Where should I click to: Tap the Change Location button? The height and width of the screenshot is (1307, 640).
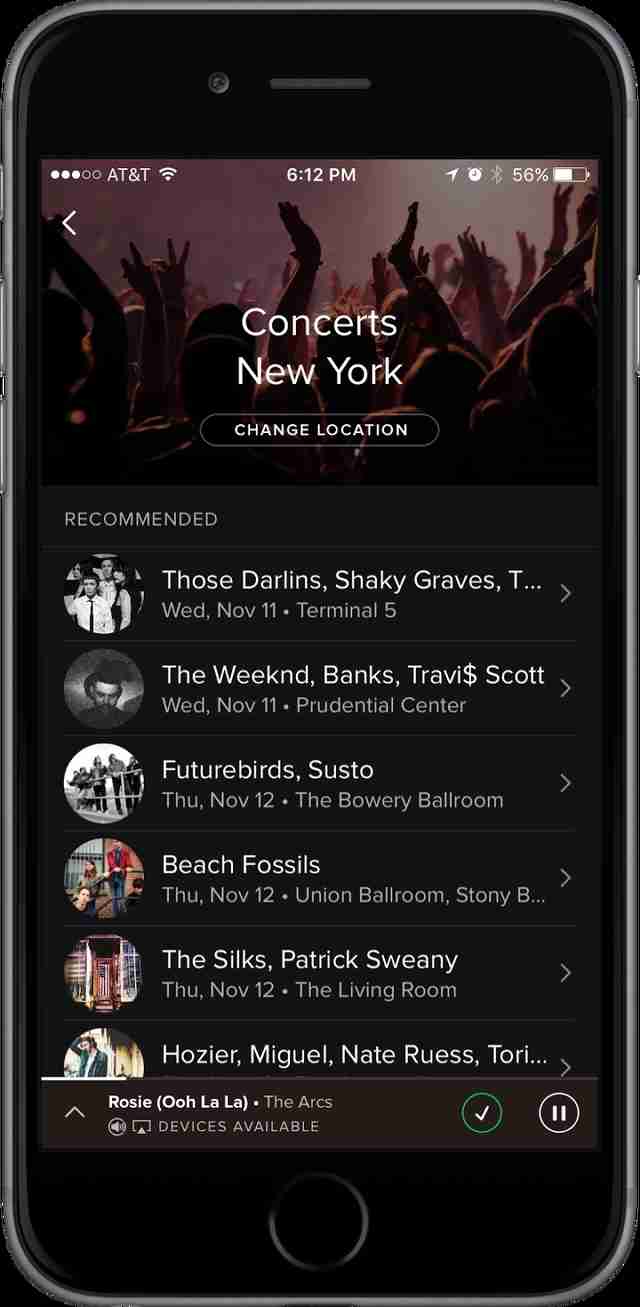point(320,430)
